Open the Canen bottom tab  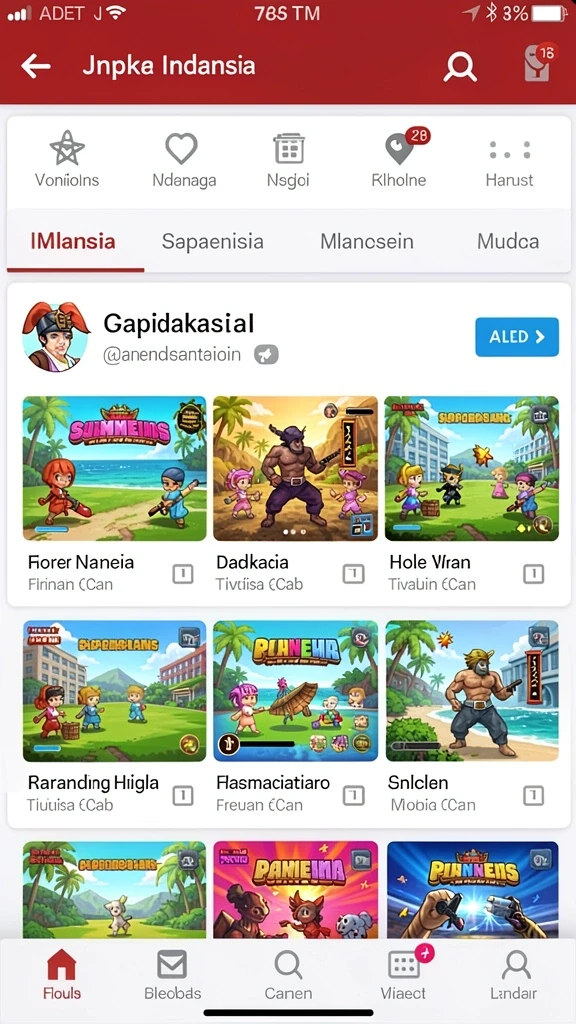288,975
